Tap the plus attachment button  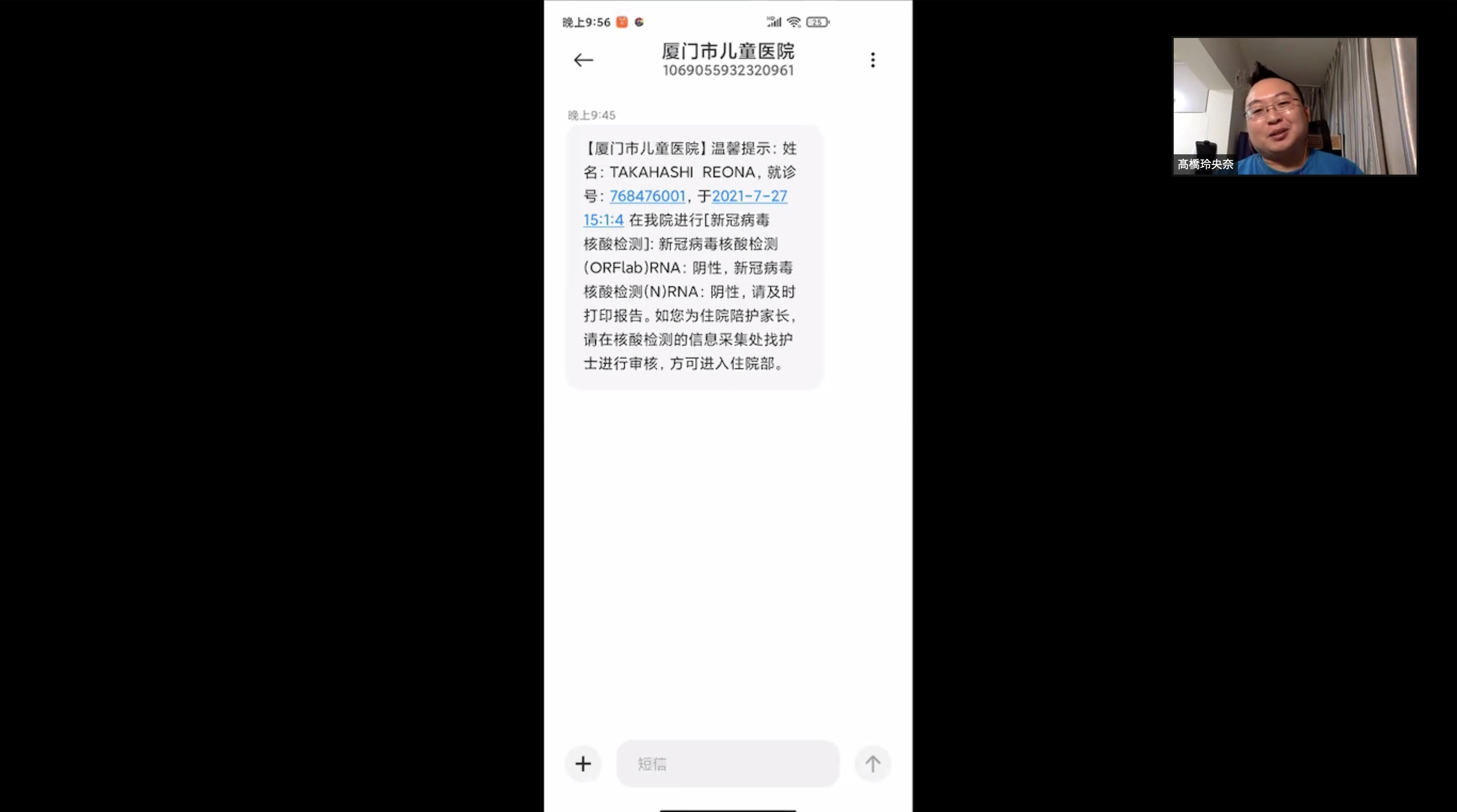[x=583, y=764]
